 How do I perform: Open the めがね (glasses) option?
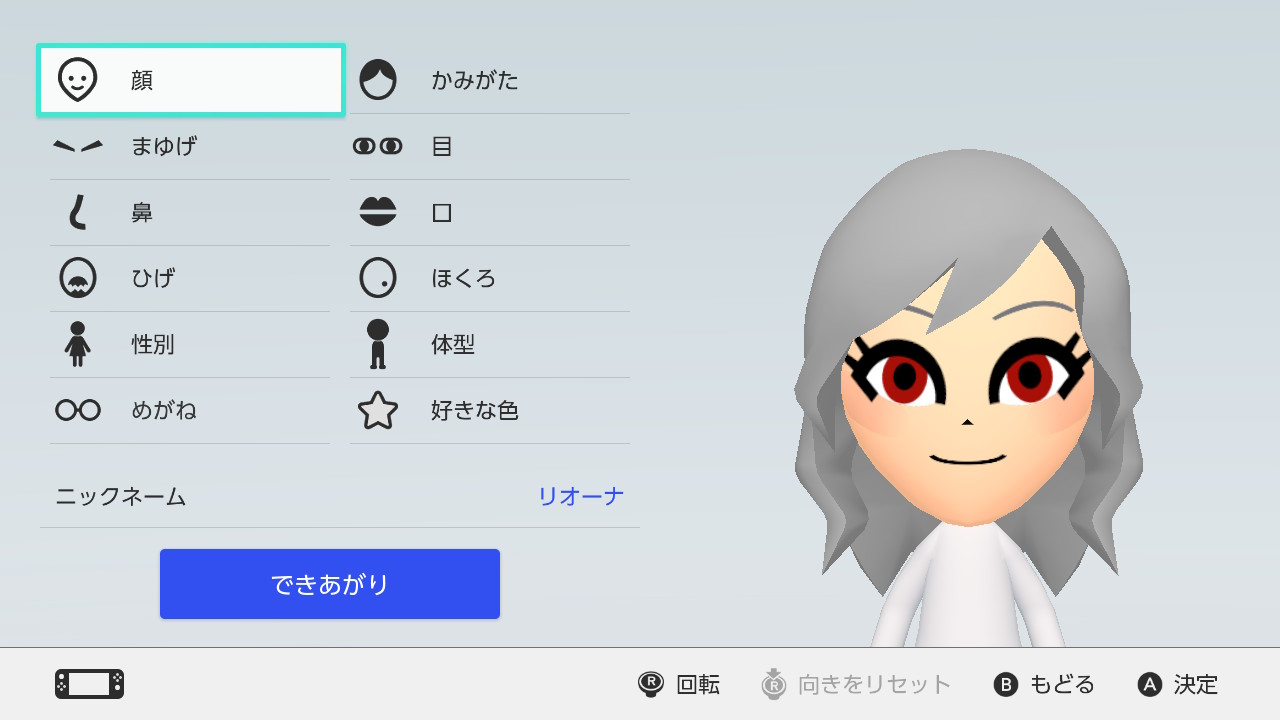pyautogui.click(x=190, y=410)
